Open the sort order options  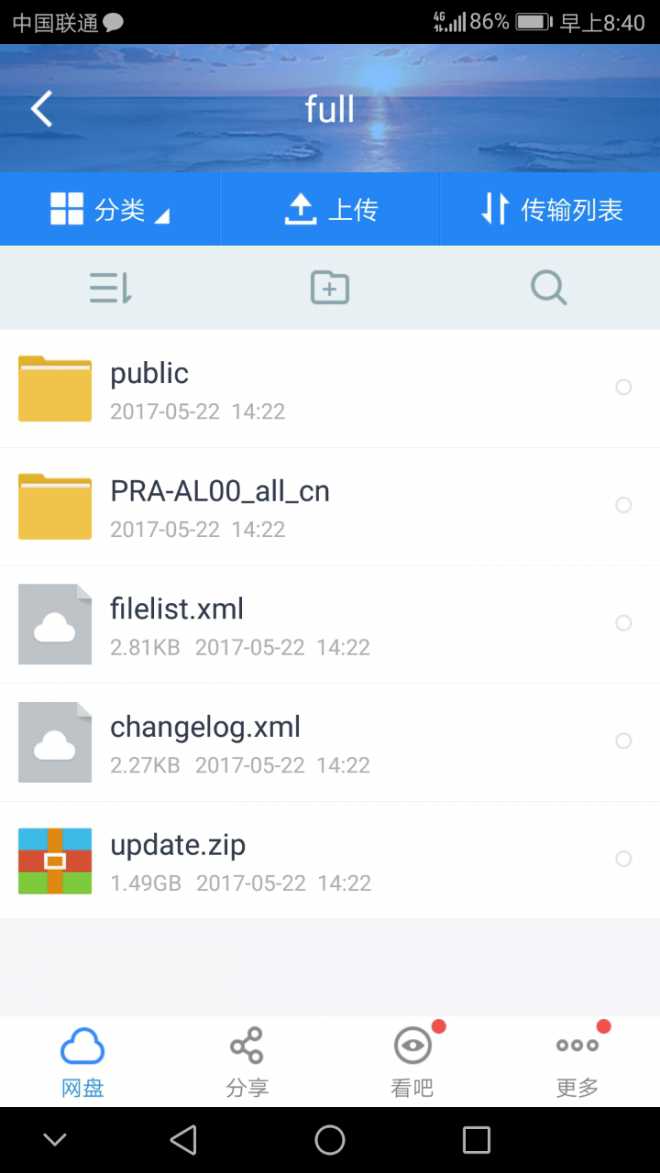point(110,288)
